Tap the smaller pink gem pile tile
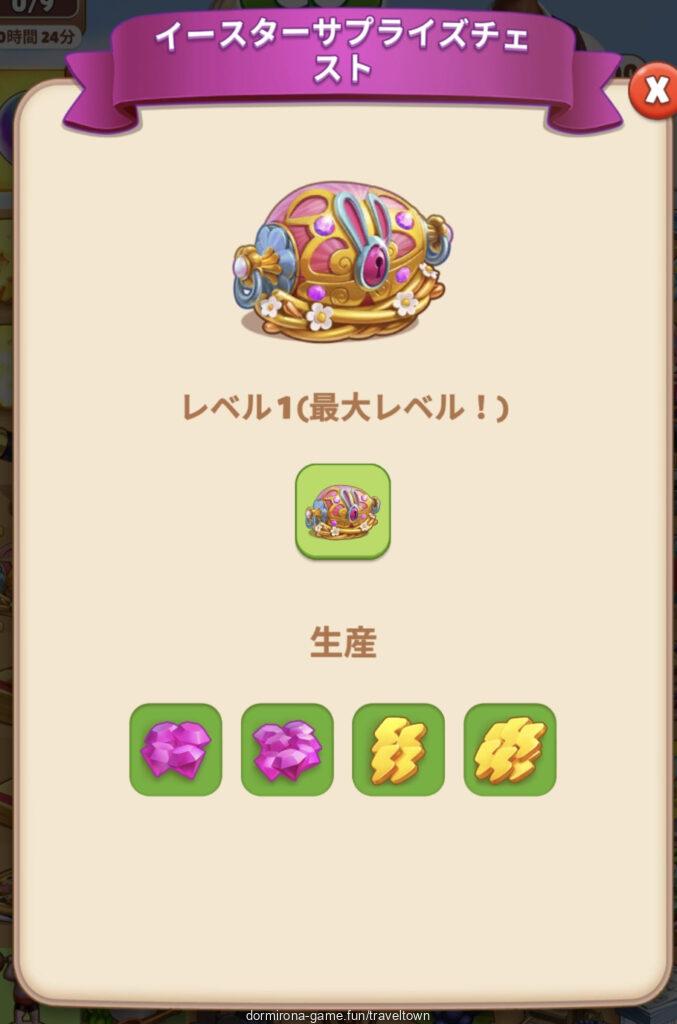677x1024 pixels. pos(176,749)
